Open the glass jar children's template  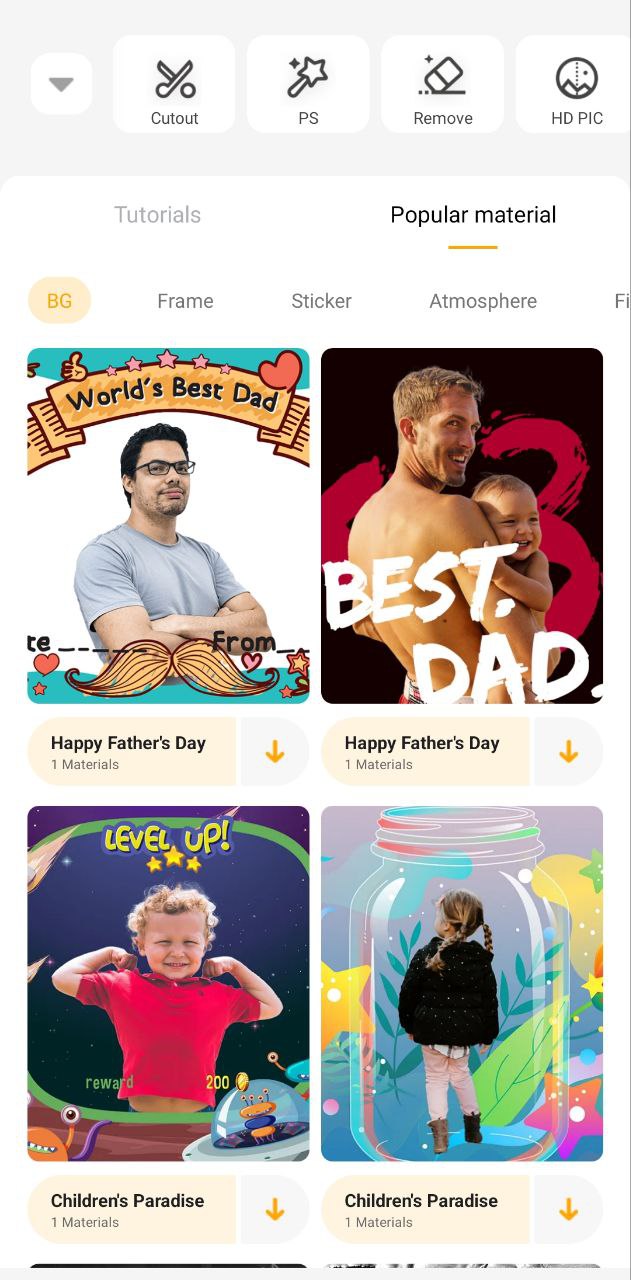(x=462, y=983)
